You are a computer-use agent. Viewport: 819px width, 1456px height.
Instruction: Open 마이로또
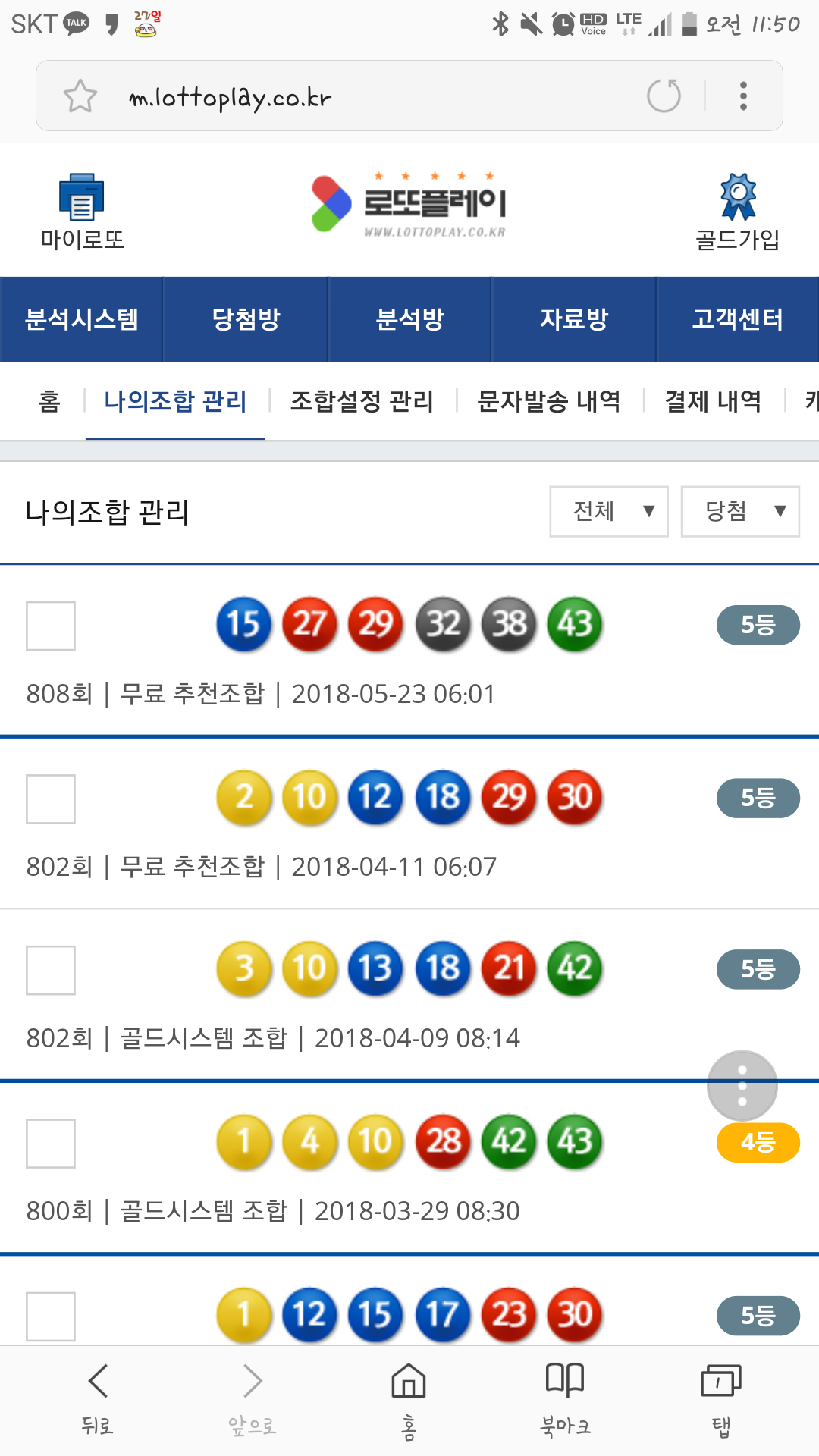[x=82, y=212]
